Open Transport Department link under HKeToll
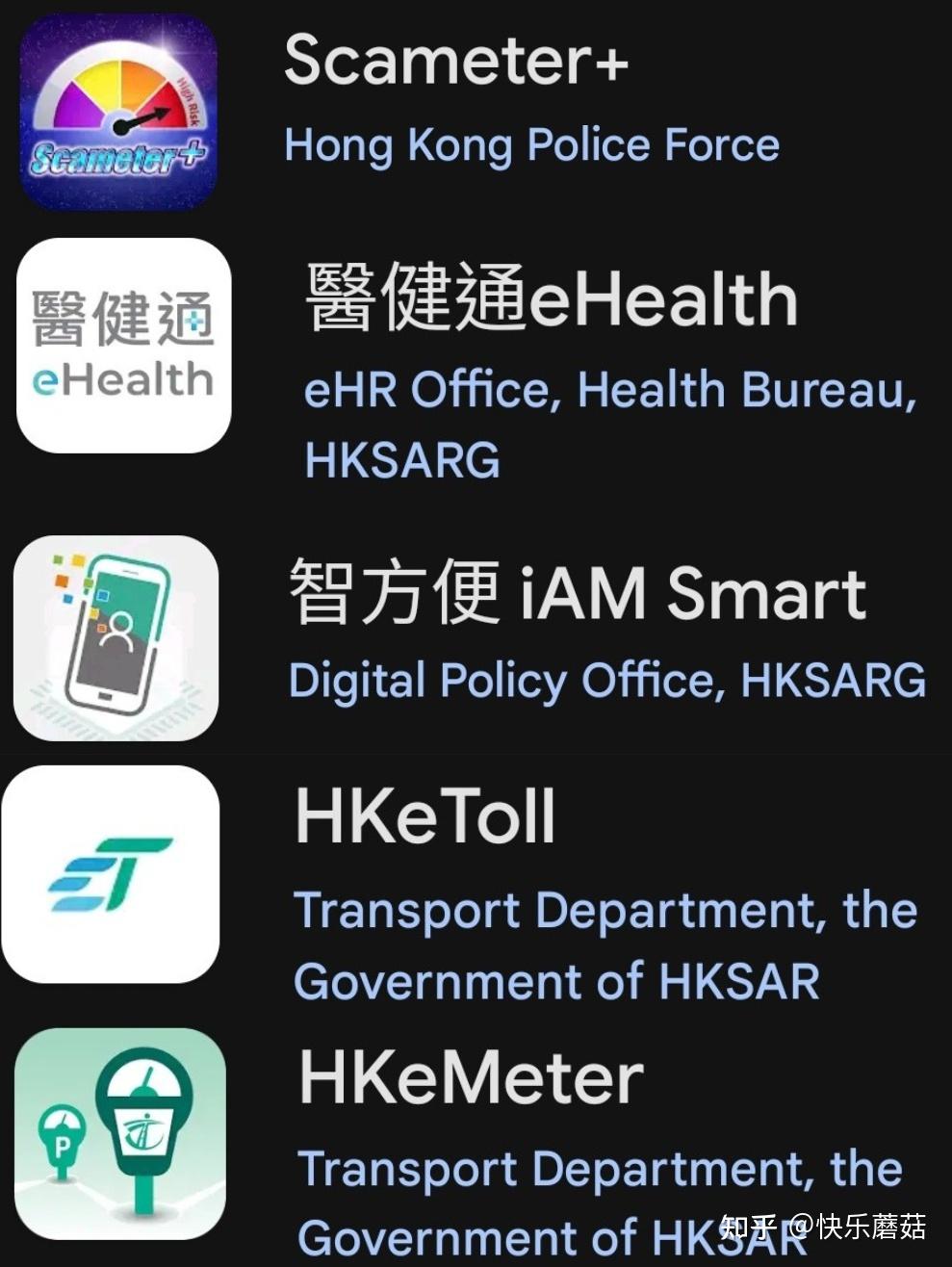The image size is (952, 1267). click(x=606, y=910)
